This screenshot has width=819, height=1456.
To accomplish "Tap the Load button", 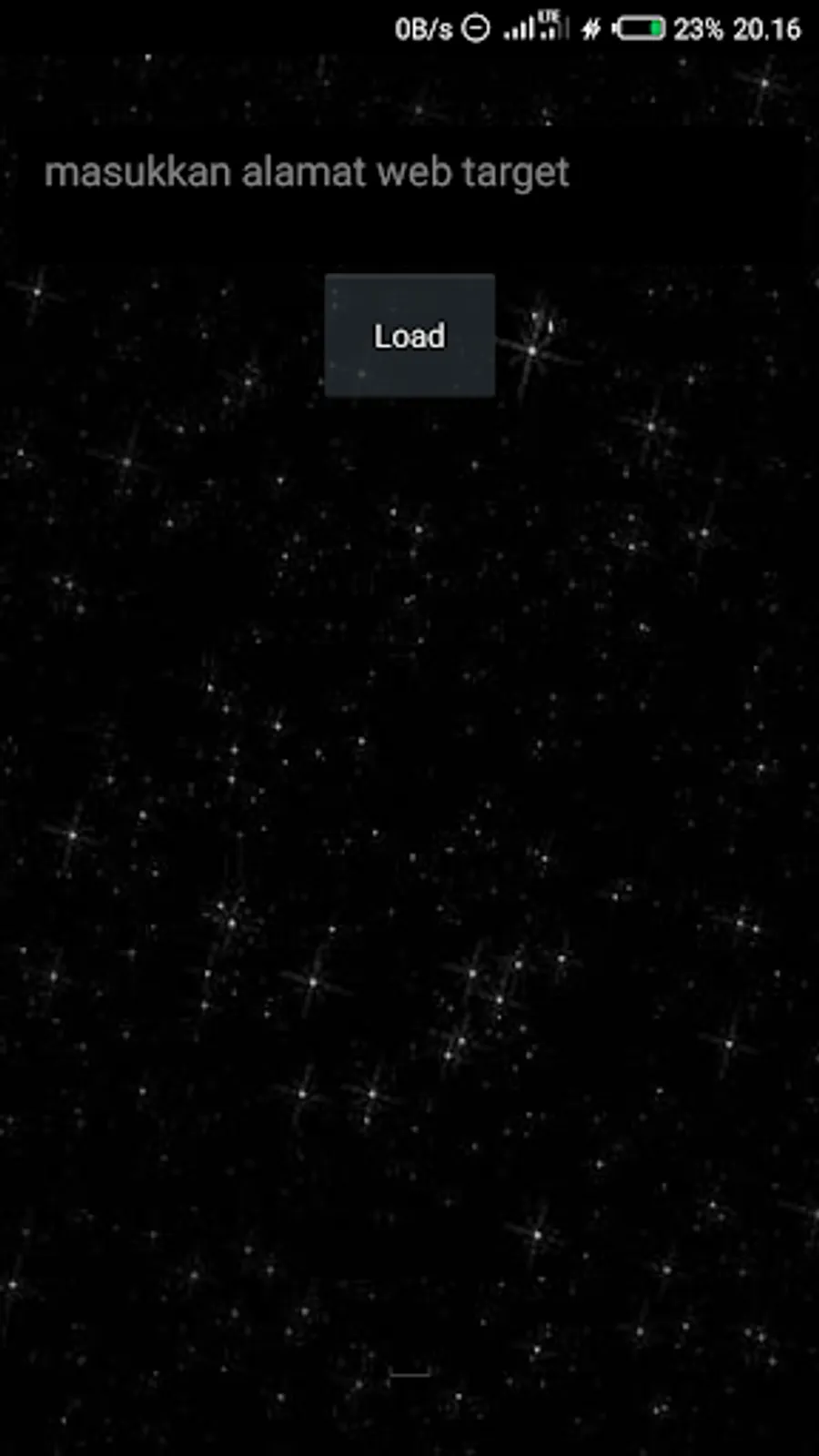I will pos(409,336).
